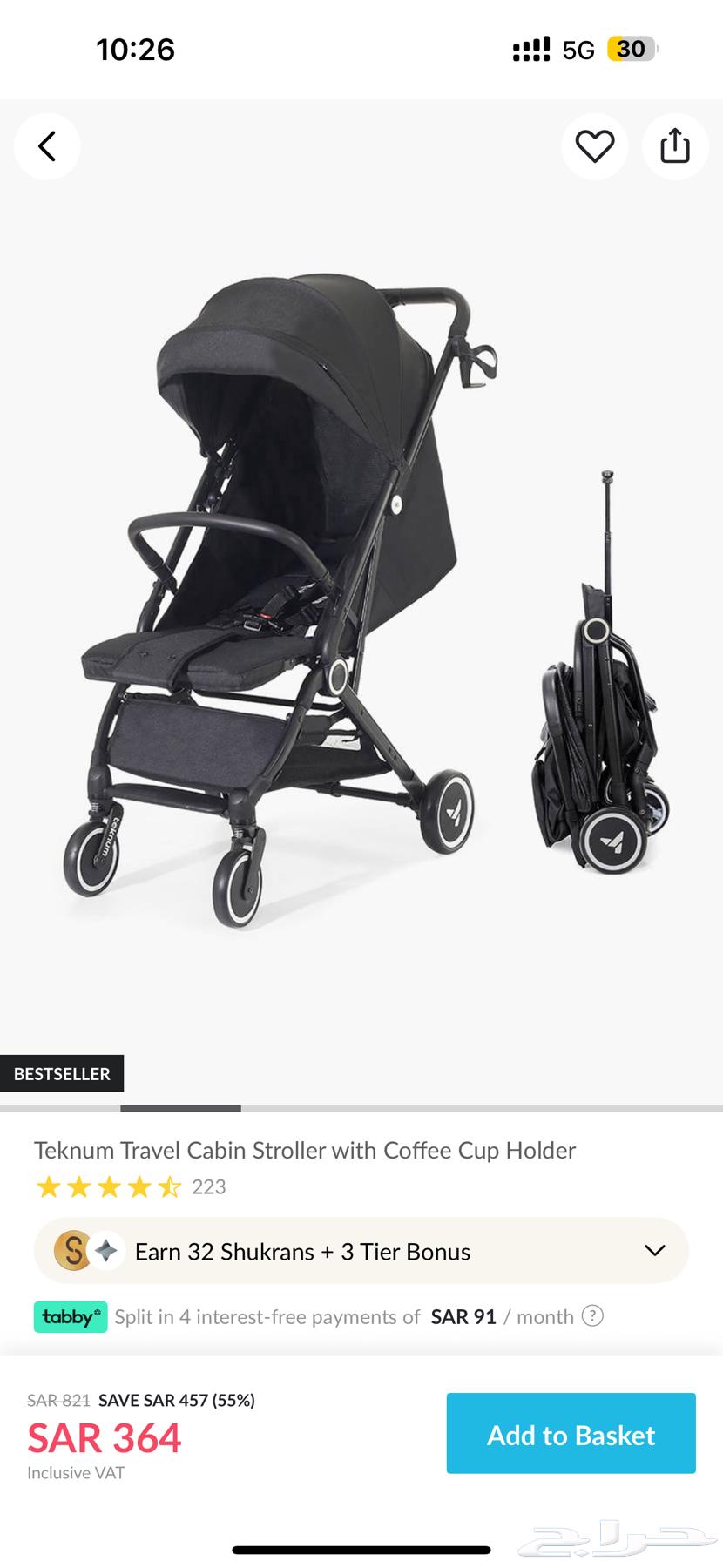View the 223 ratings

(208, 1186)
